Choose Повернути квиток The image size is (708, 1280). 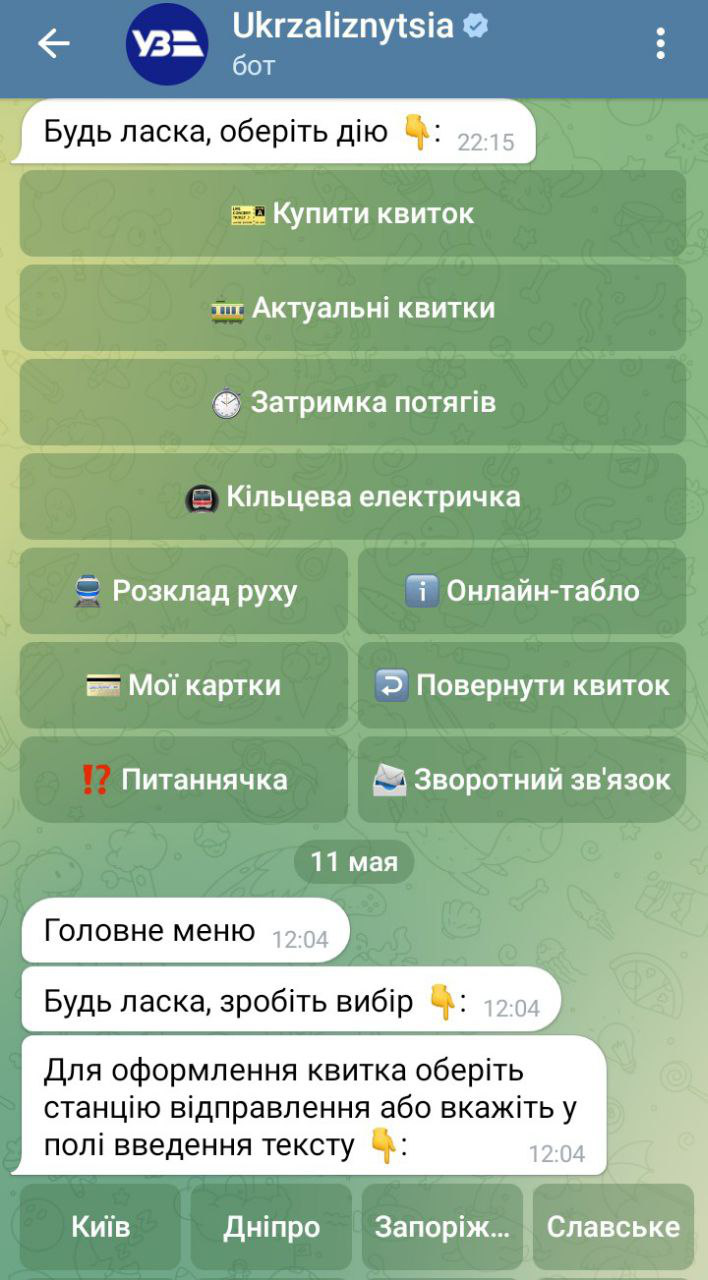click(x=522, y=685)
